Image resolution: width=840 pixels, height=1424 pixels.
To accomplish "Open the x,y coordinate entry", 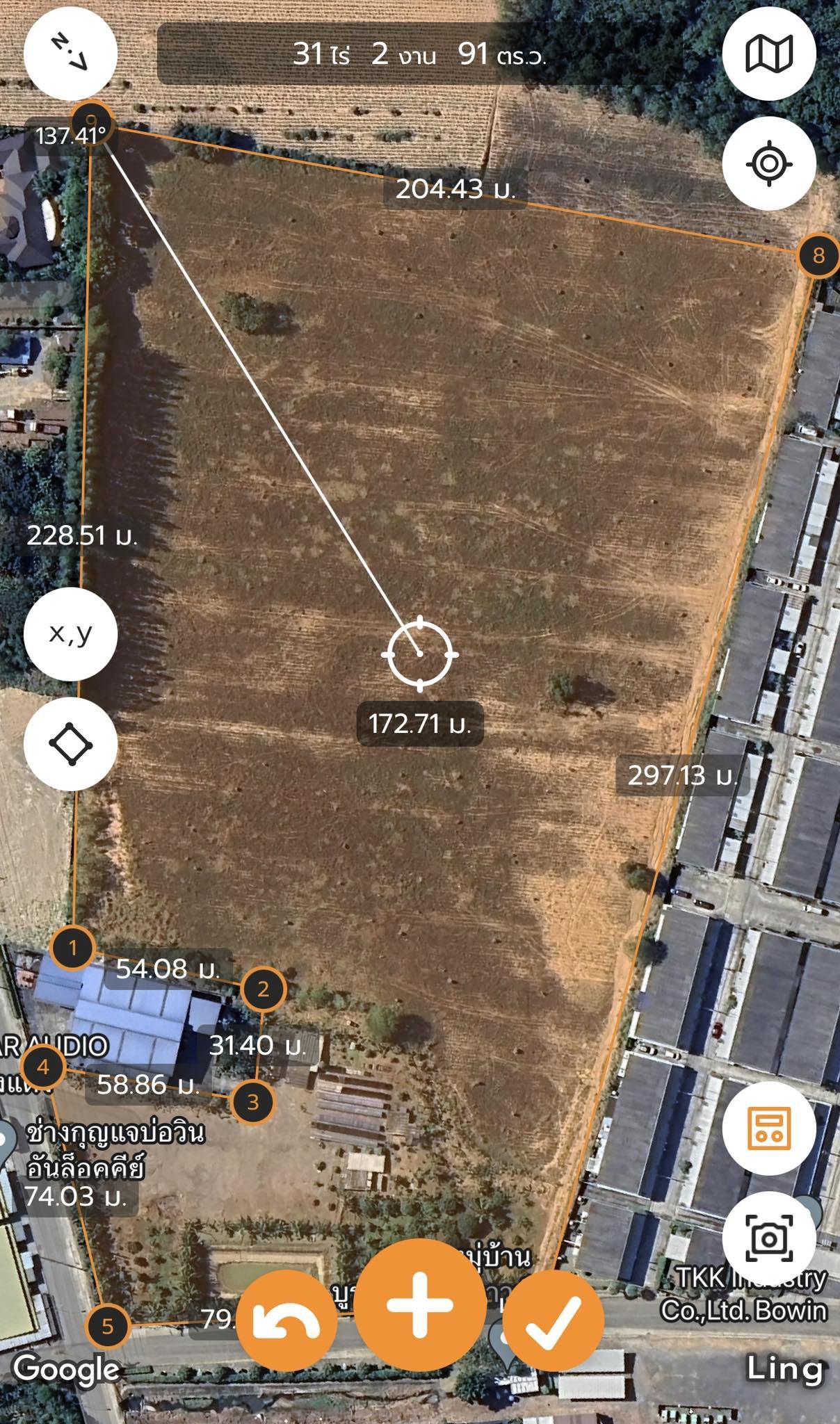I will click(70, 634).
